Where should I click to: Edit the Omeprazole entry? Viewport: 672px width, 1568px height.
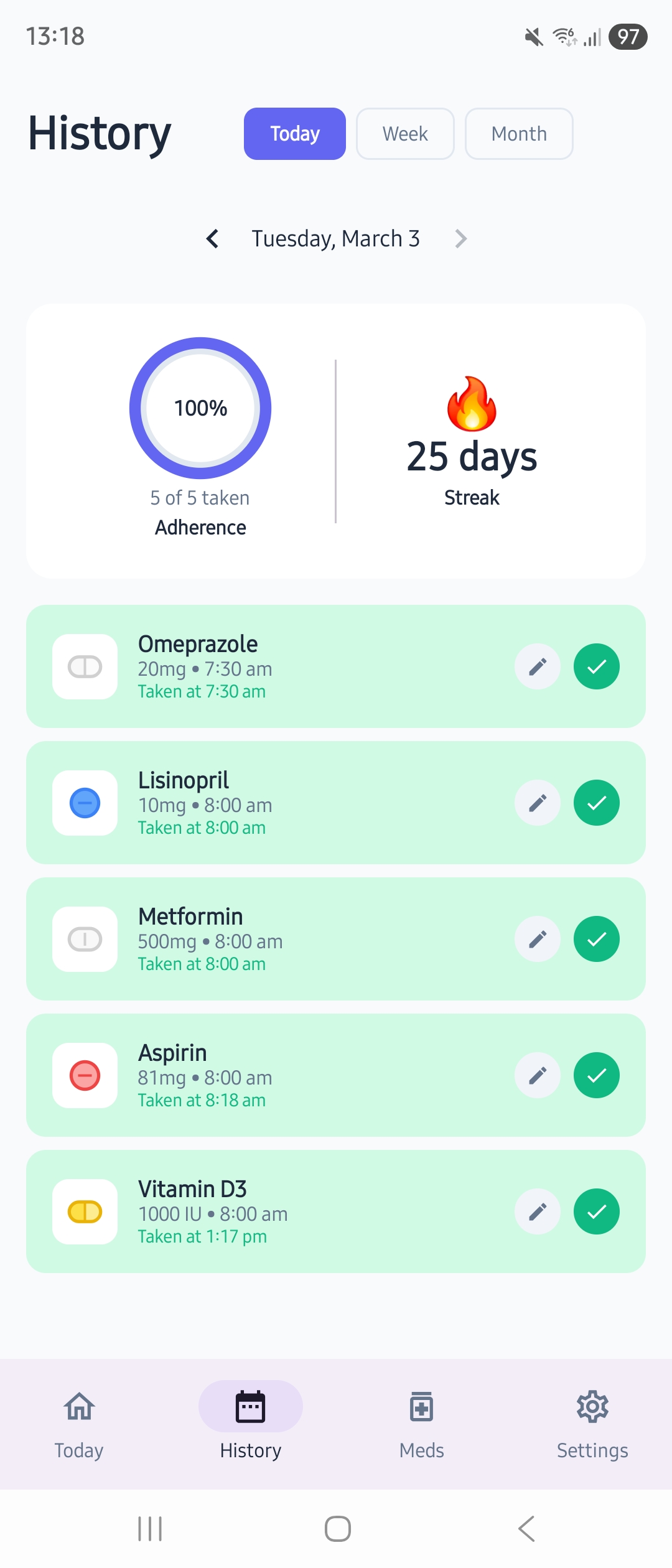(538, 666)
